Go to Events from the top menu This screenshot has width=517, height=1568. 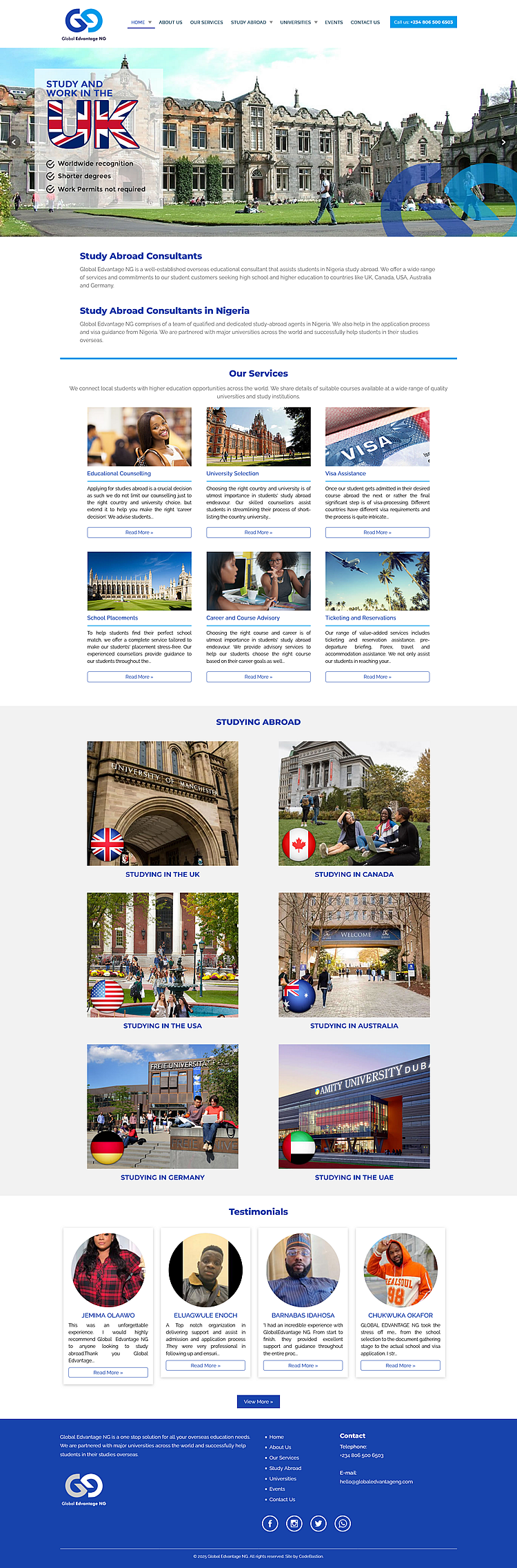click(x=334, y=22)
